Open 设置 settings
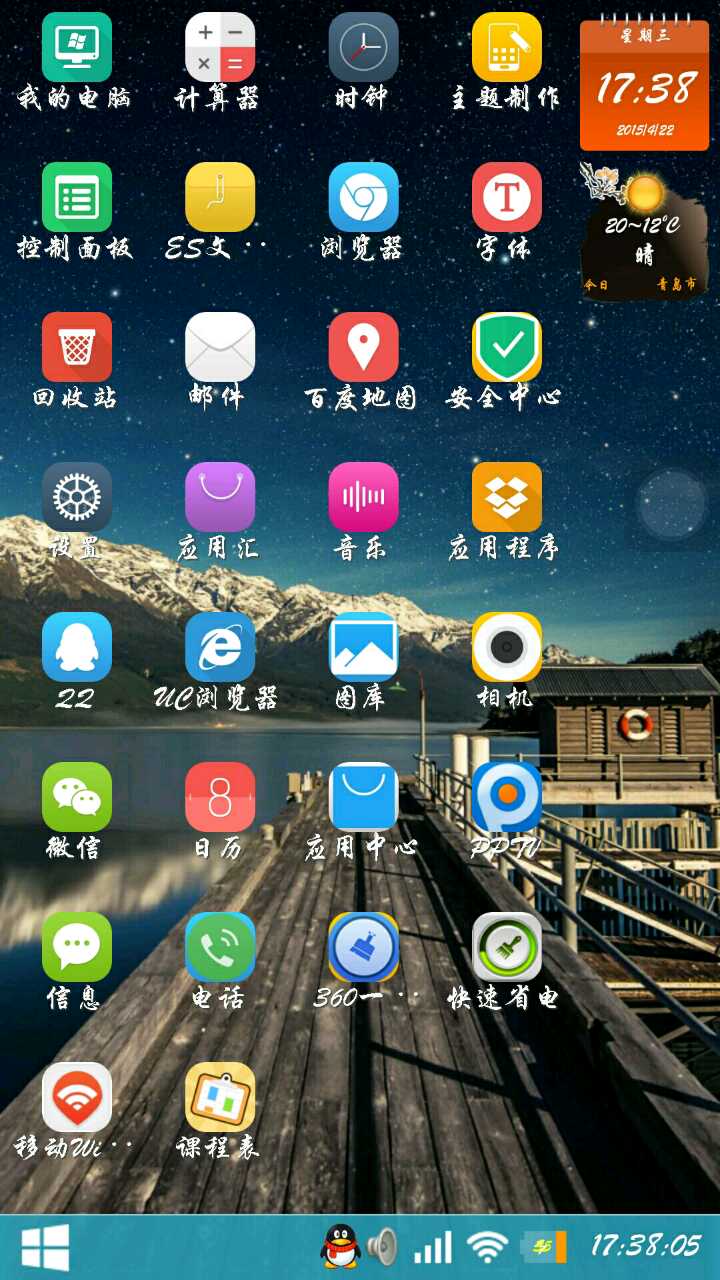Screen dimensions: 720x1280 77,498
